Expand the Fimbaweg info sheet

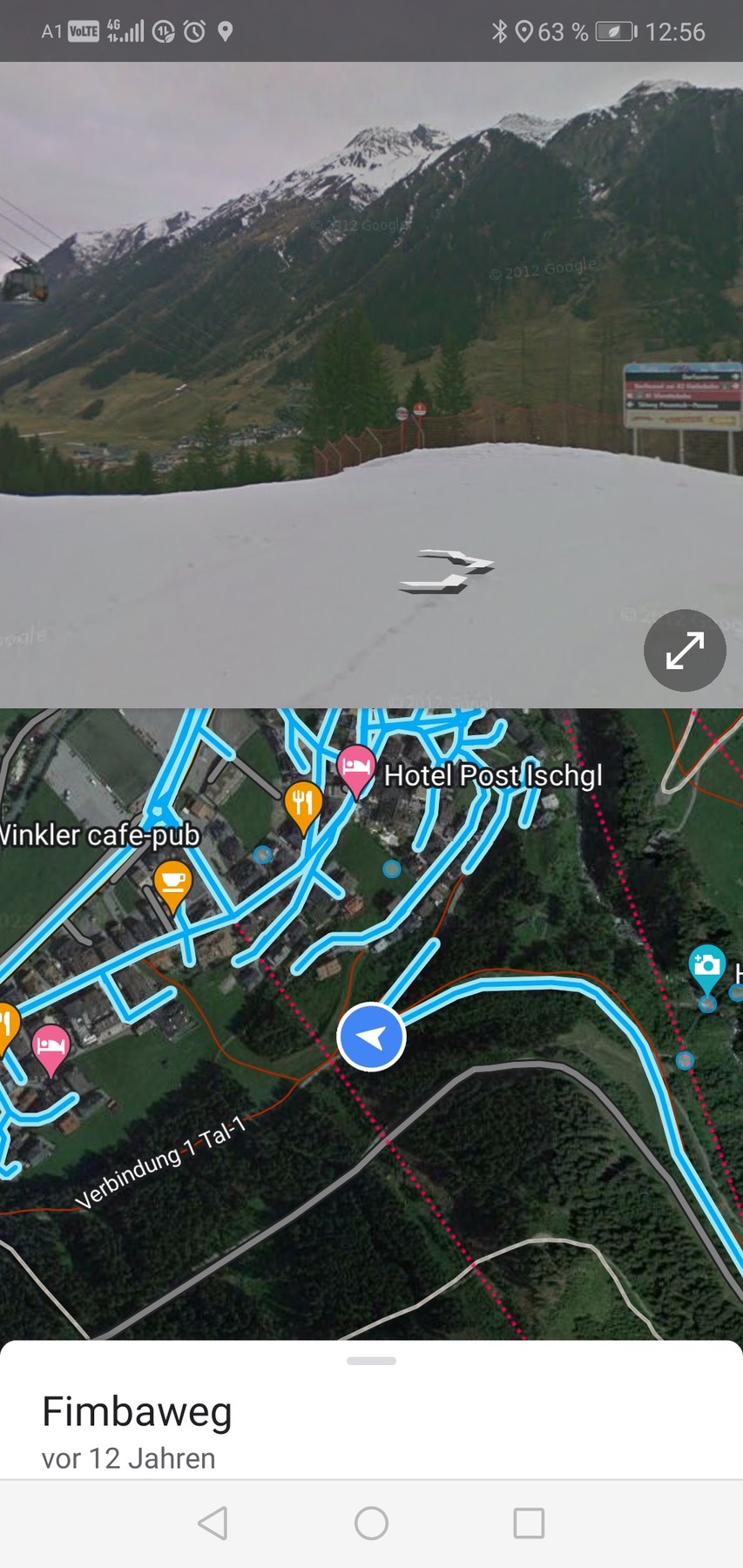coord(371,1361)
